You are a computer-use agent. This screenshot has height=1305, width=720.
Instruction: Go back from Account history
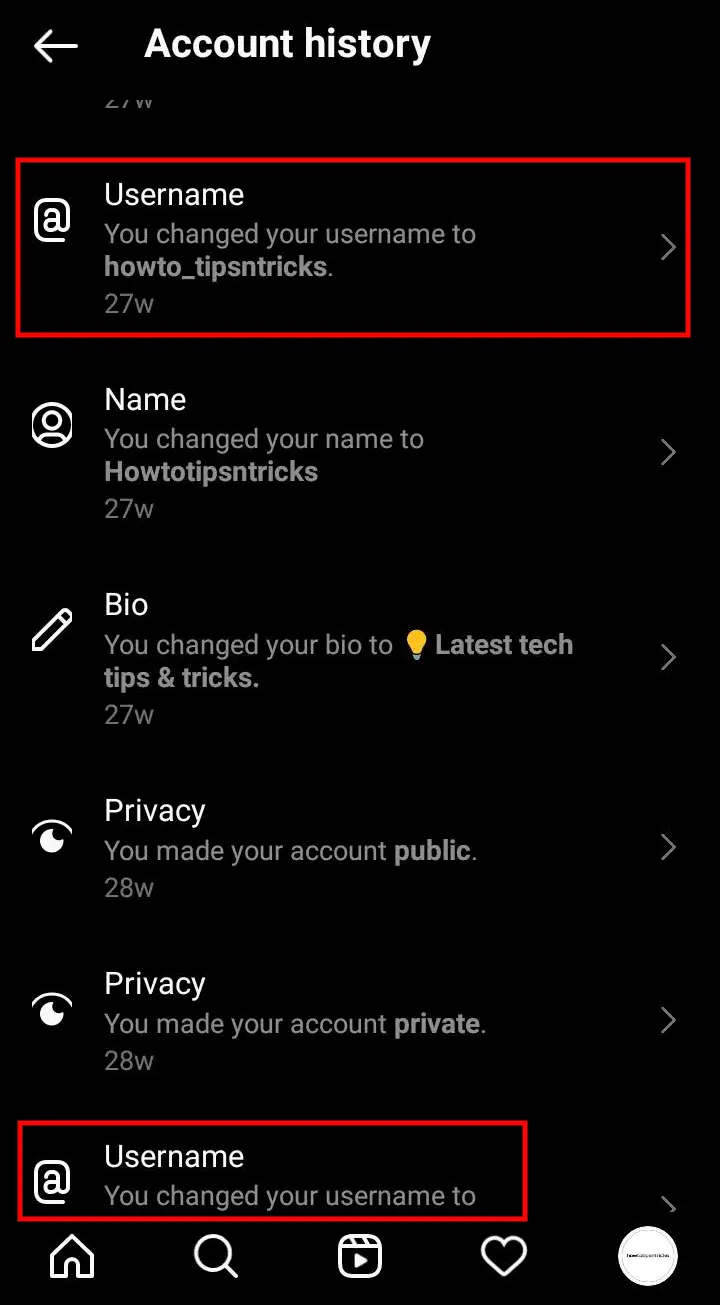(x=55, y=46)
